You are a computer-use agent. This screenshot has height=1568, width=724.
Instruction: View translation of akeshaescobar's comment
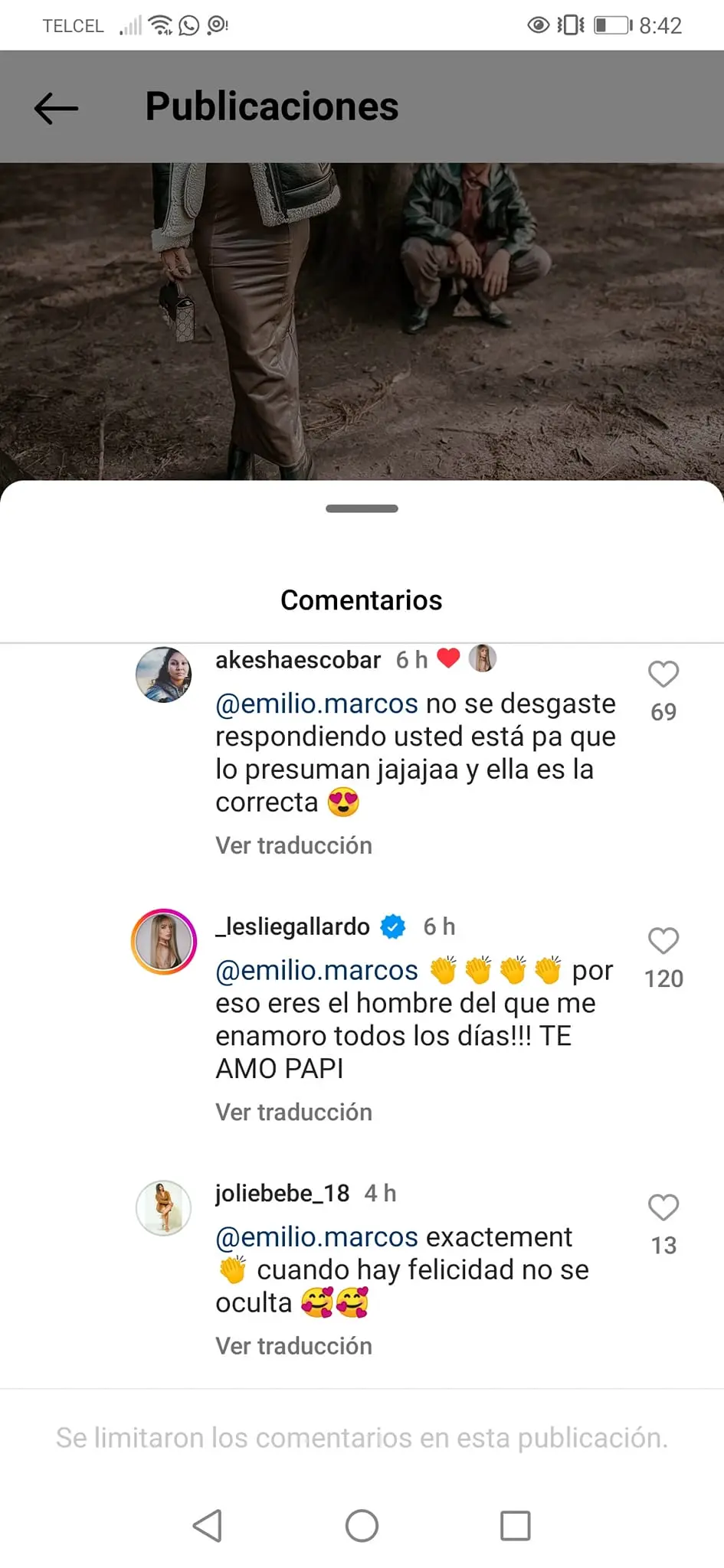click(293, 845)
